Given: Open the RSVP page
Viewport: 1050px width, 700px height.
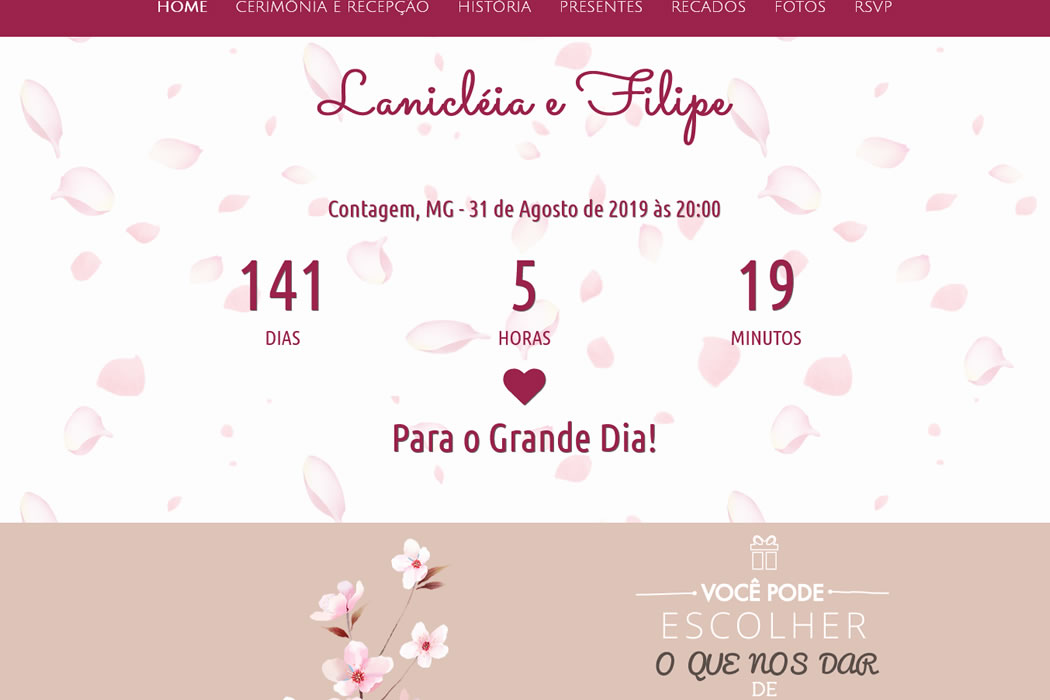Looking at the screenshot, I should 873,8.
